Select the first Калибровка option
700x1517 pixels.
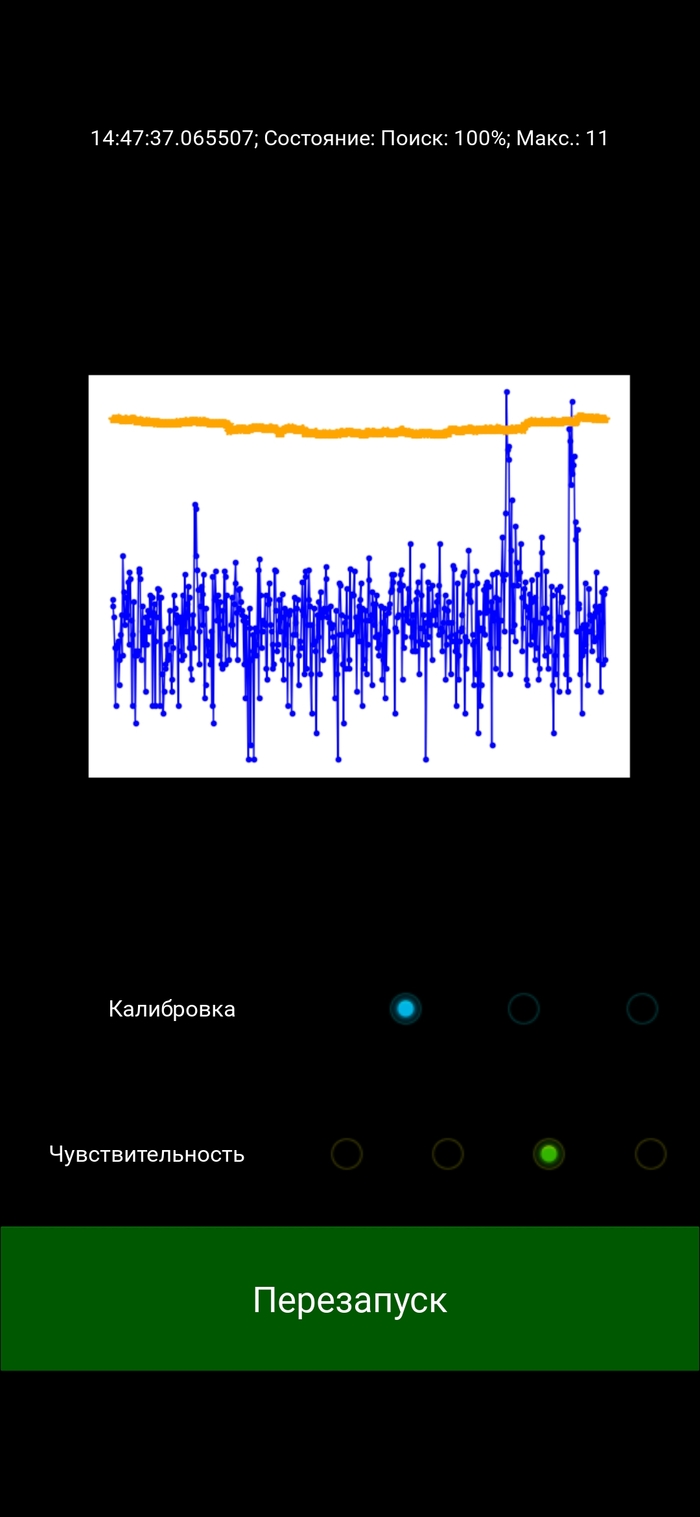(x=405, y=1009)
